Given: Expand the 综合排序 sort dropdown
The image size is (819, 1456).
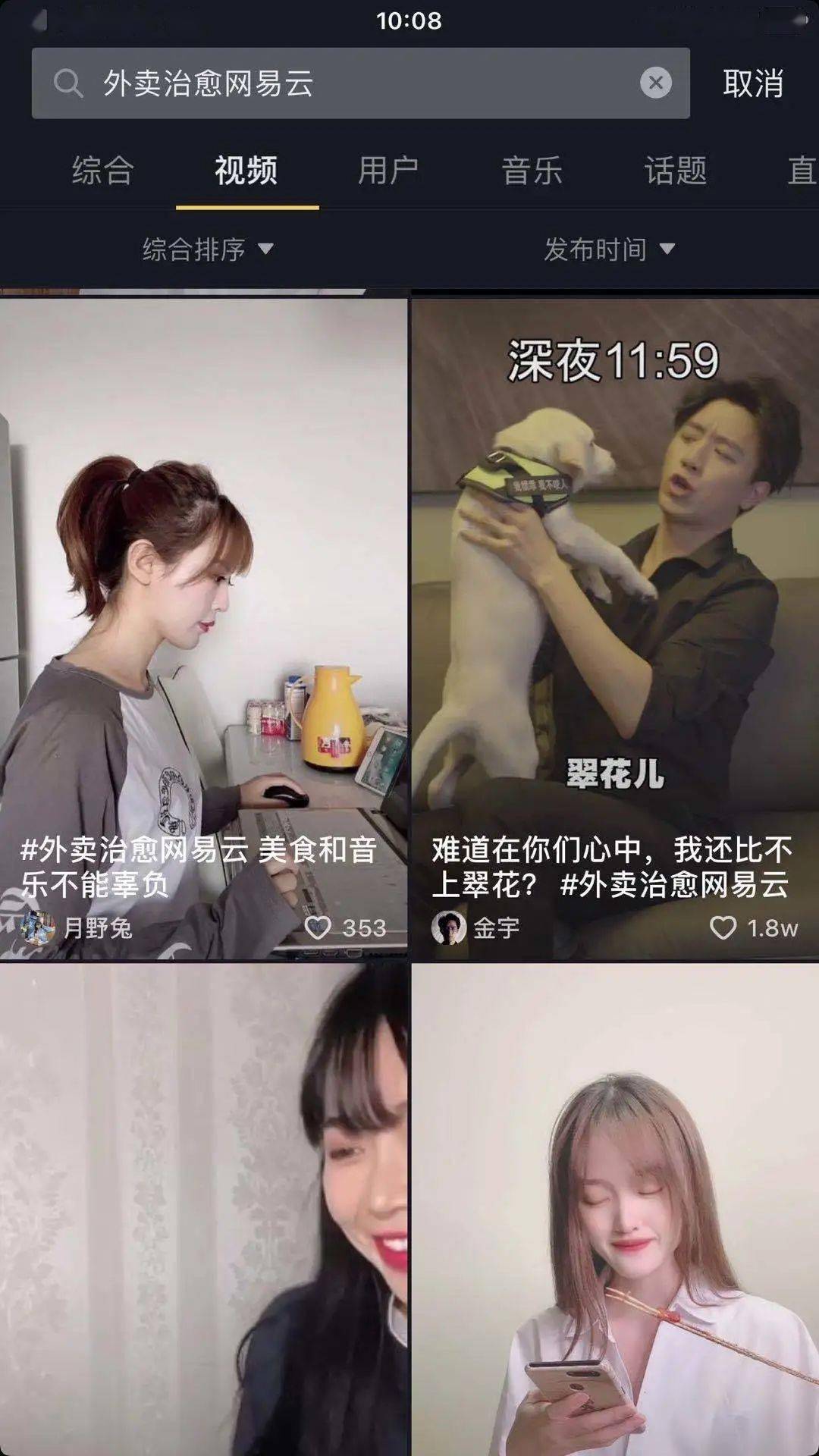Looking at the screenshot, I should click(x=208, y=249).
